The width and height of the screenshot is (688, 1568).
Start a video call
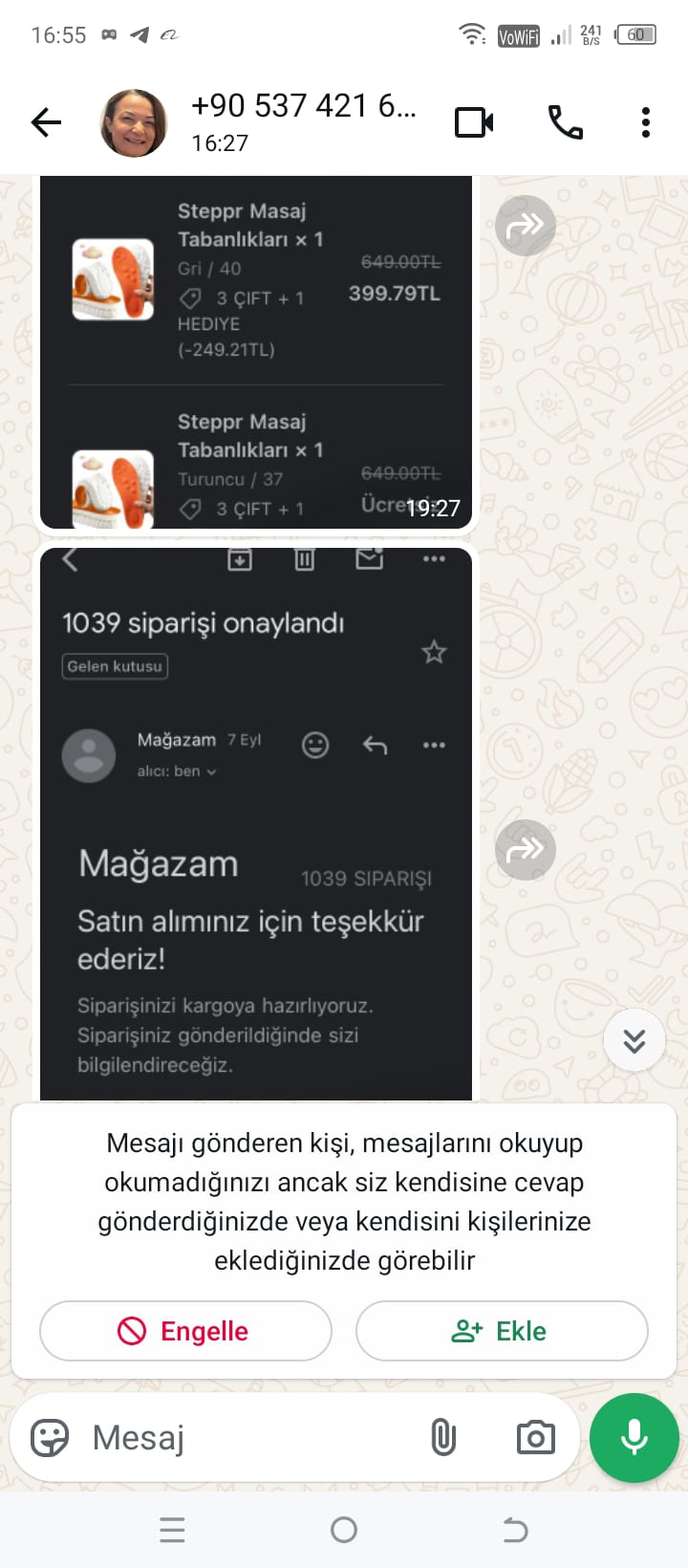click(474, 122)
